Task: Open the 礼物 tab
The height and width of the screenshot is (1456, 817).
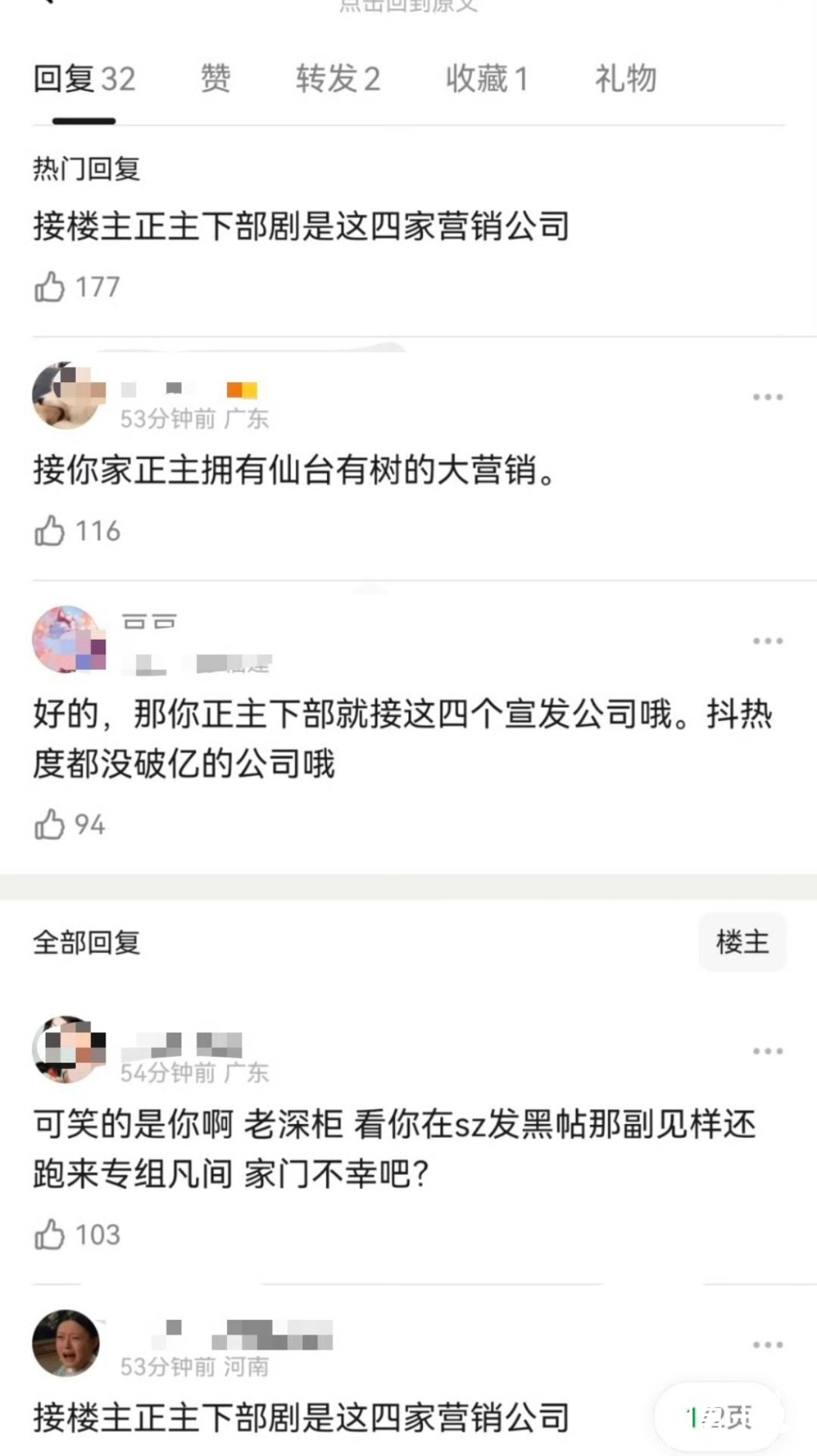Action: (625, 79)
